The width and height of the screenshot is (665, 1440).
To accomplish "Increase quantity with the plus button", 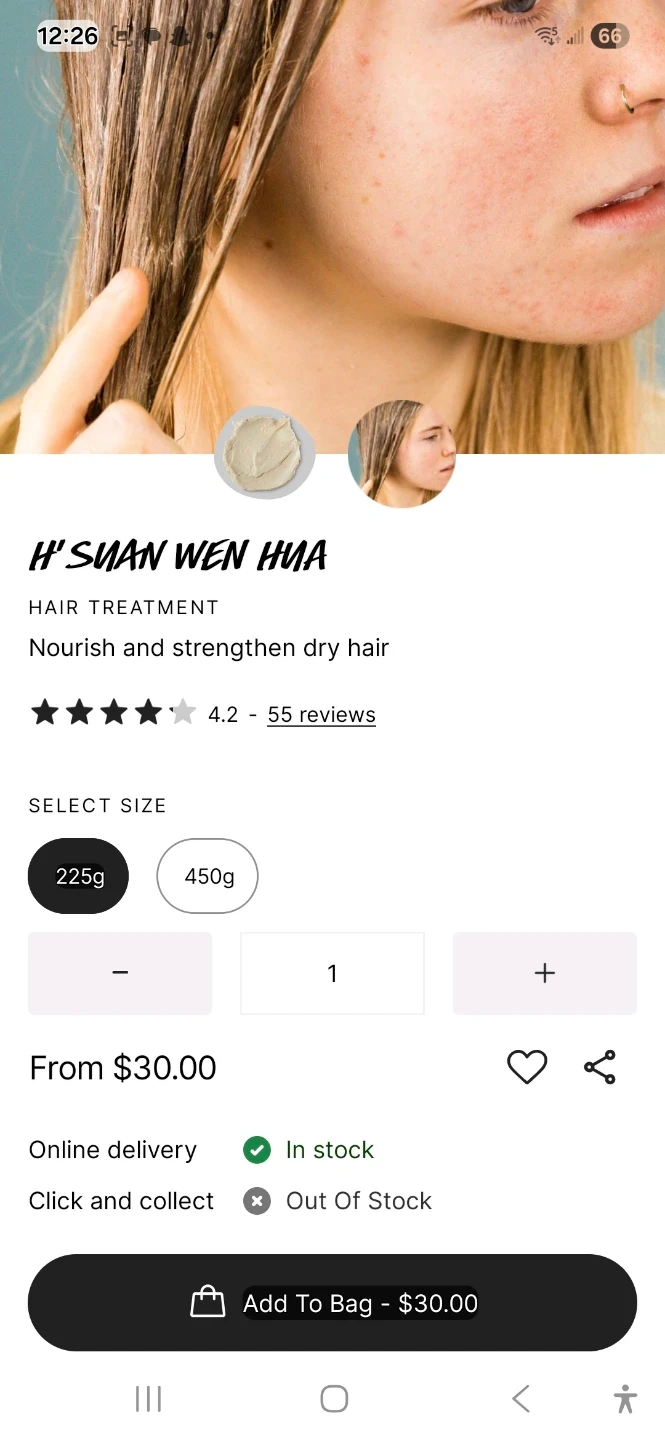I will pos(545,973).
